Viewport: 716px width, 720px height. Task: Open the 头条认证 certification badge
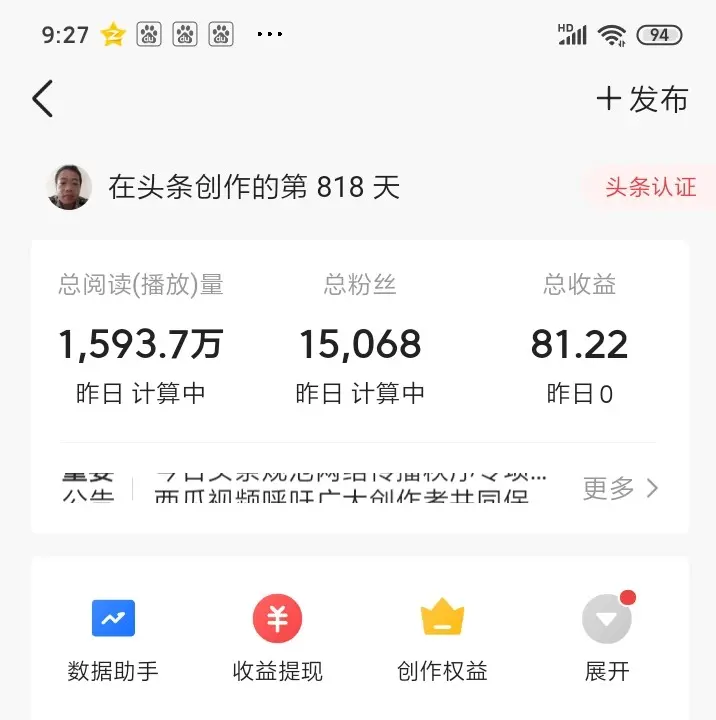650,187
